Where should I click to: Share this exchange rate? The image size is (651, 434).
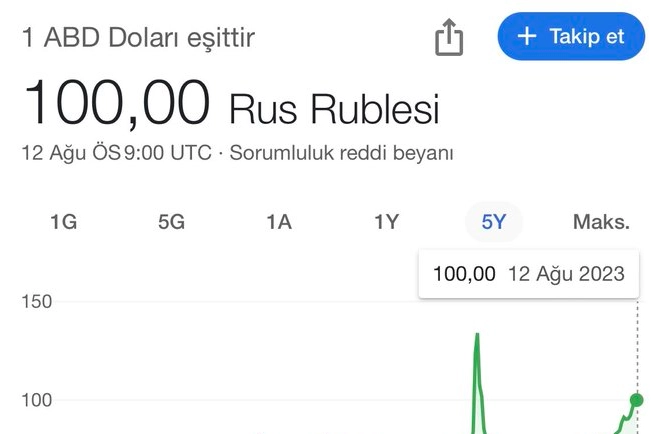click(x=450, y=38)
